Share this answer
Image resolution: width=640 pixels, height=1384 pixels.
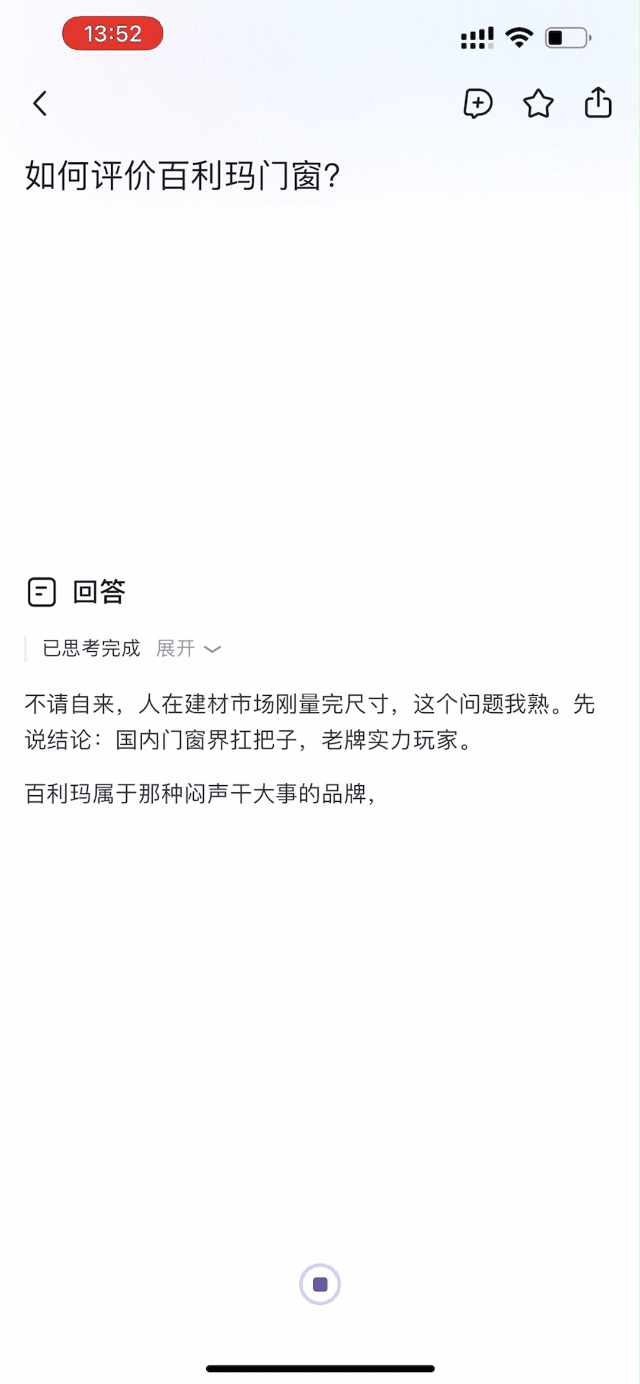[598, 103]
